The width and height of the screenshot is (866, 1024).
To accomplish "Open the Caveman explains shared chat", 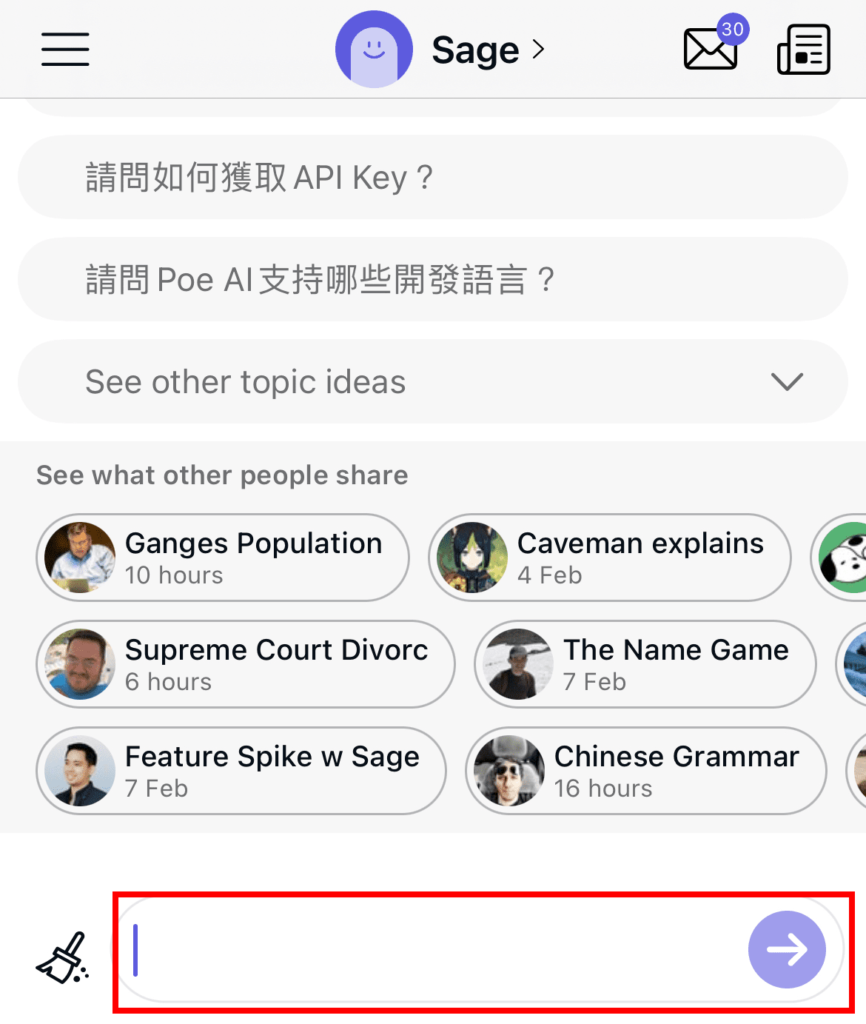I will click(610, 557).
